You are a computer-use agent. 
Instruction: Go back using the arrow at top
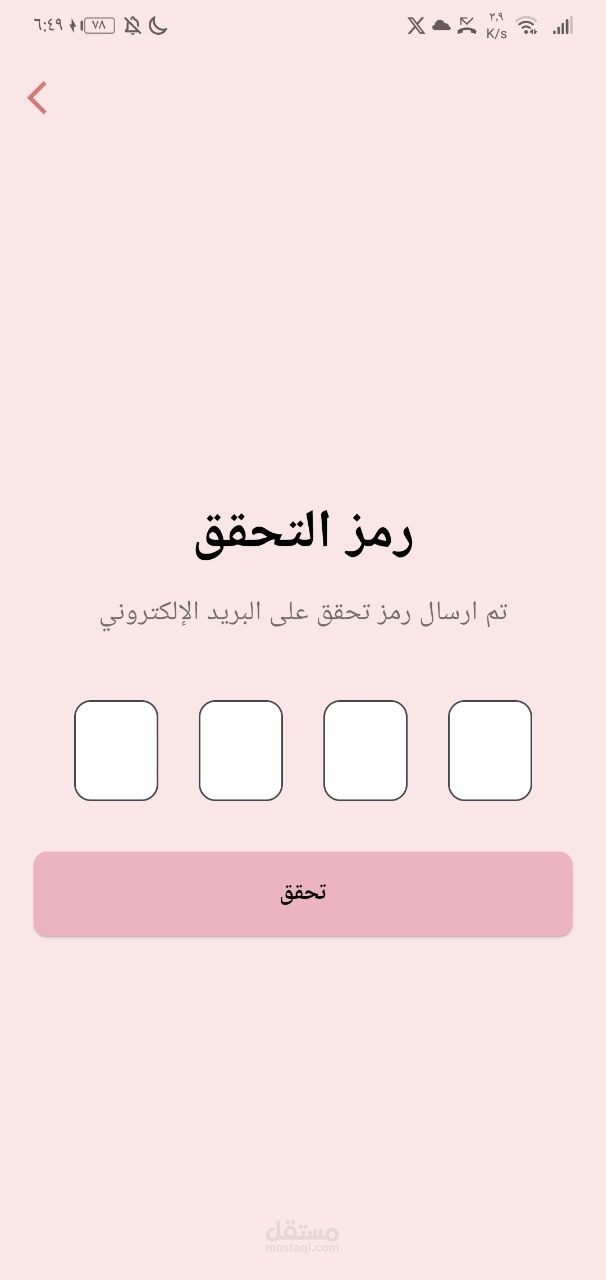(x=37, y=98)
